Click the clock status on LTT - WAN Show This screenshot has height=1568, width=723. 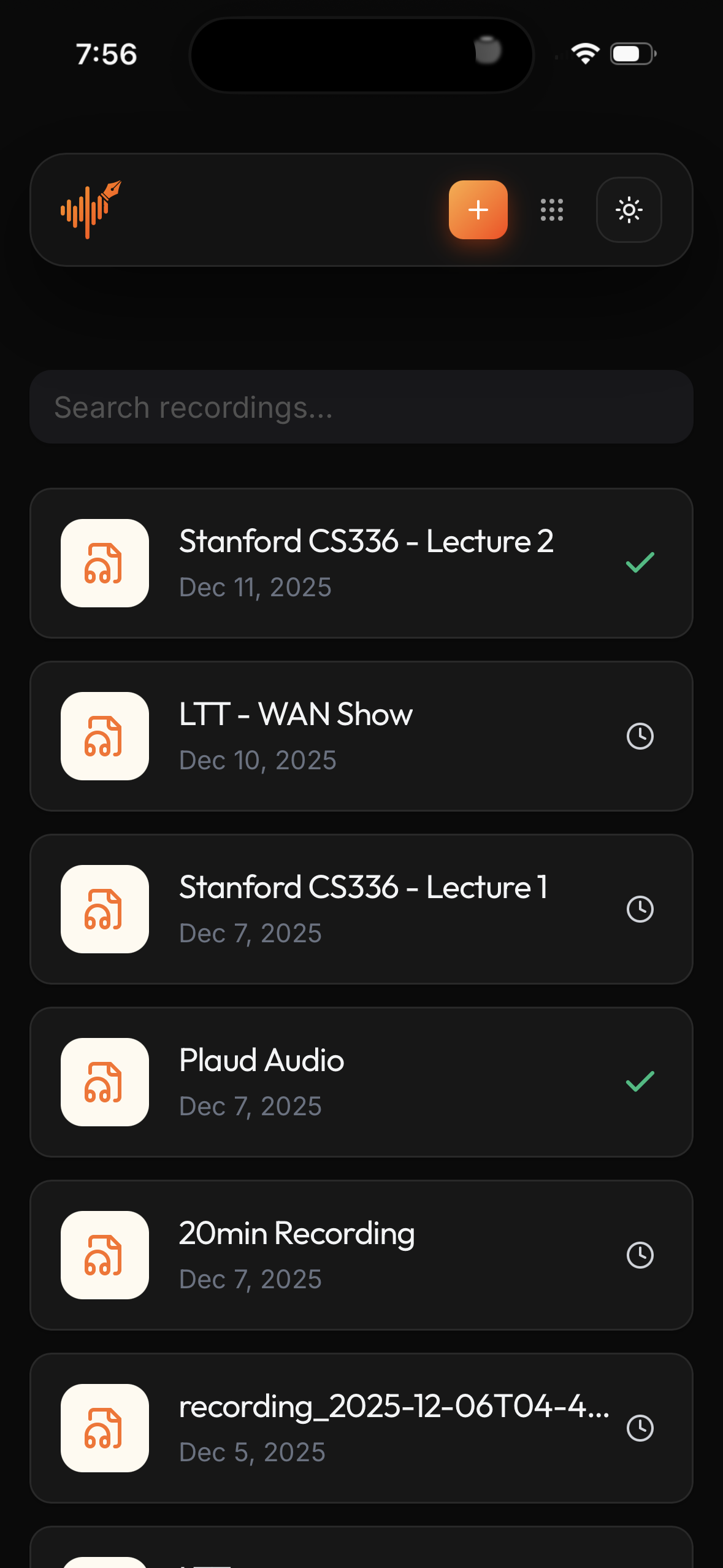[x=640, y=736]
